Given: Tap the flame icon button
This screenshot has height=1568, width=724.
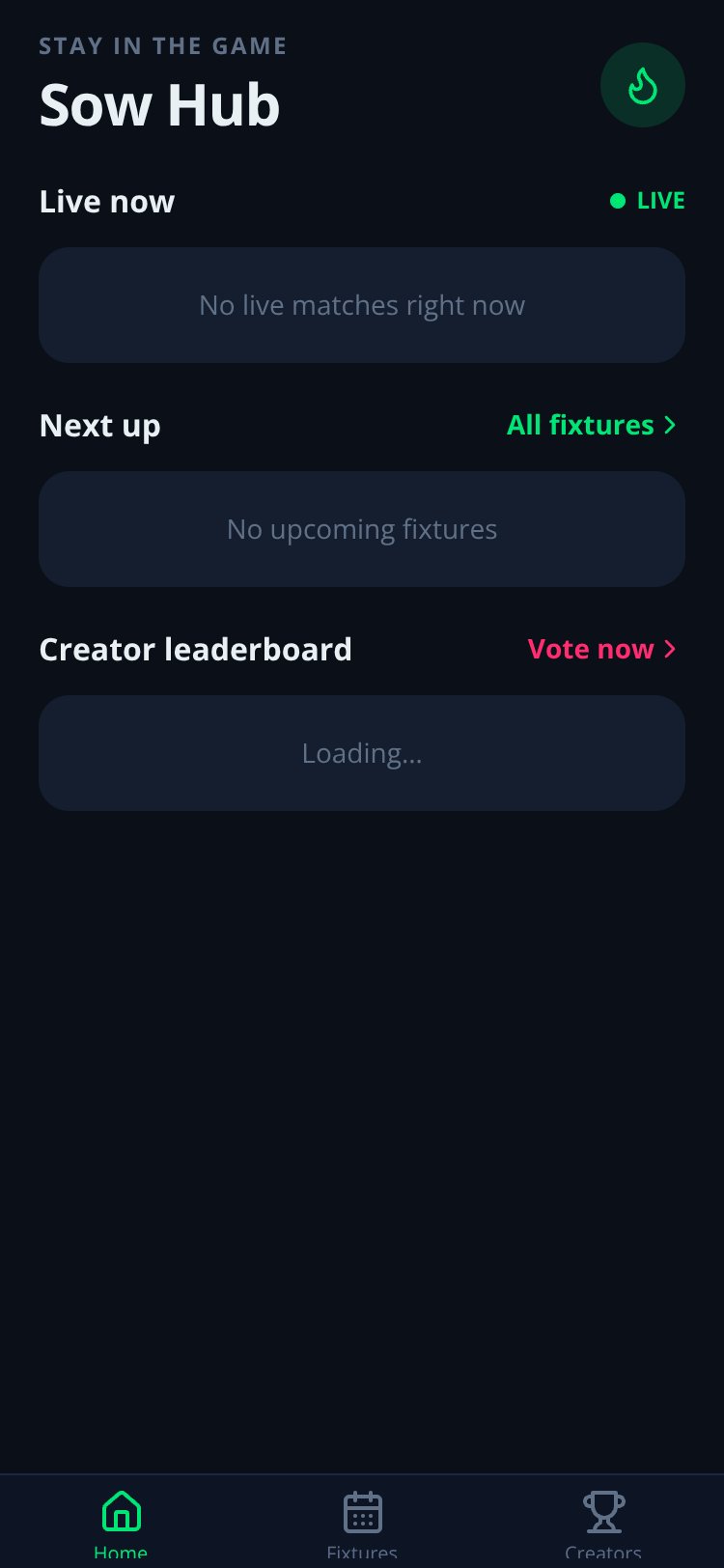Looking at the screenshot, I should coord(643,85).
